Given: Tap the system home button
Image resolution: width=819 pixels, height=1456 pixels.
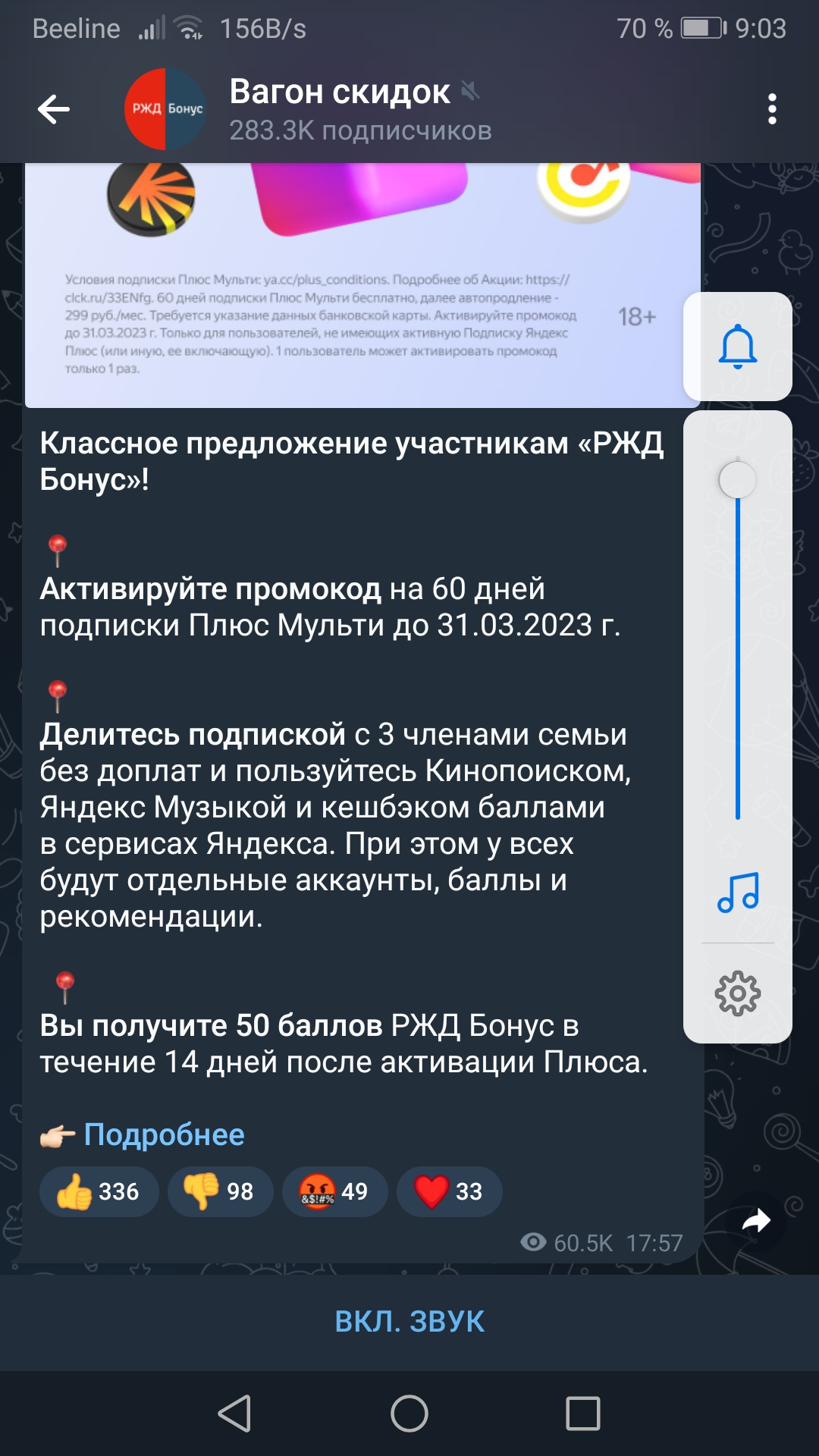Looking at the screenshot, I should [x=409, y=1414].
